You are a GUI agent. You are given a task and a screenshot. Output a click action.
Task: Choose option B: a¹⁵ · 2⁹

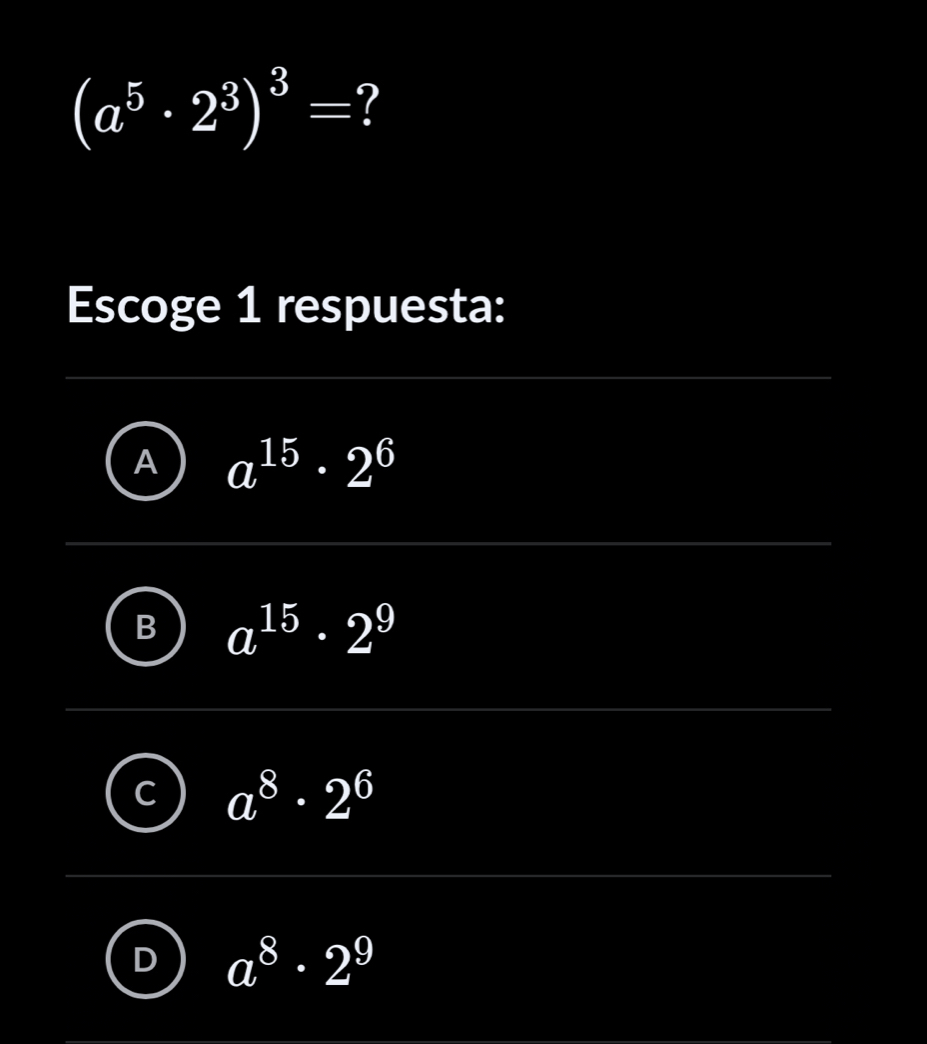point(146,627)
